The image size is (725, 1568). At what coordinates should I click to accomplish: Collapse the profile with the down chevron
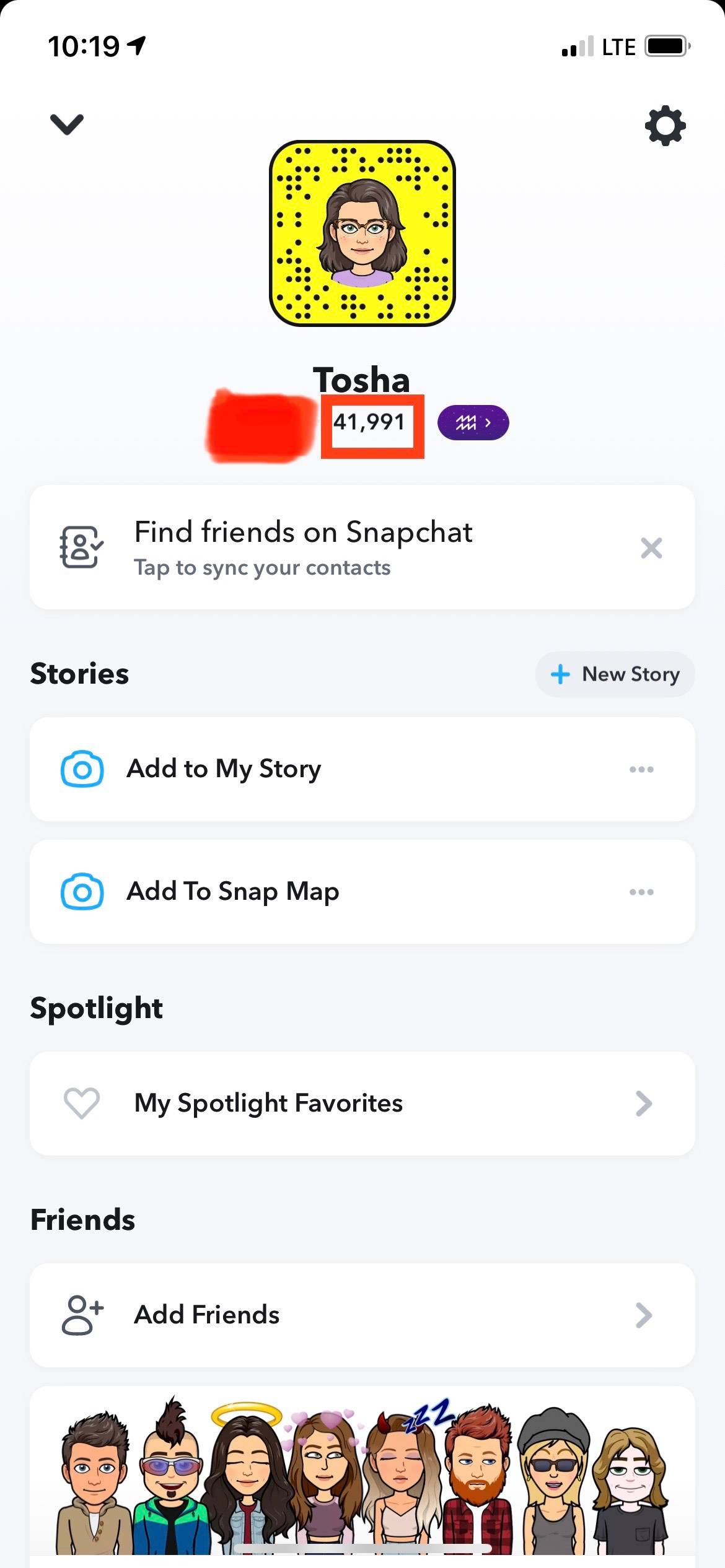[x=67, y=124]
